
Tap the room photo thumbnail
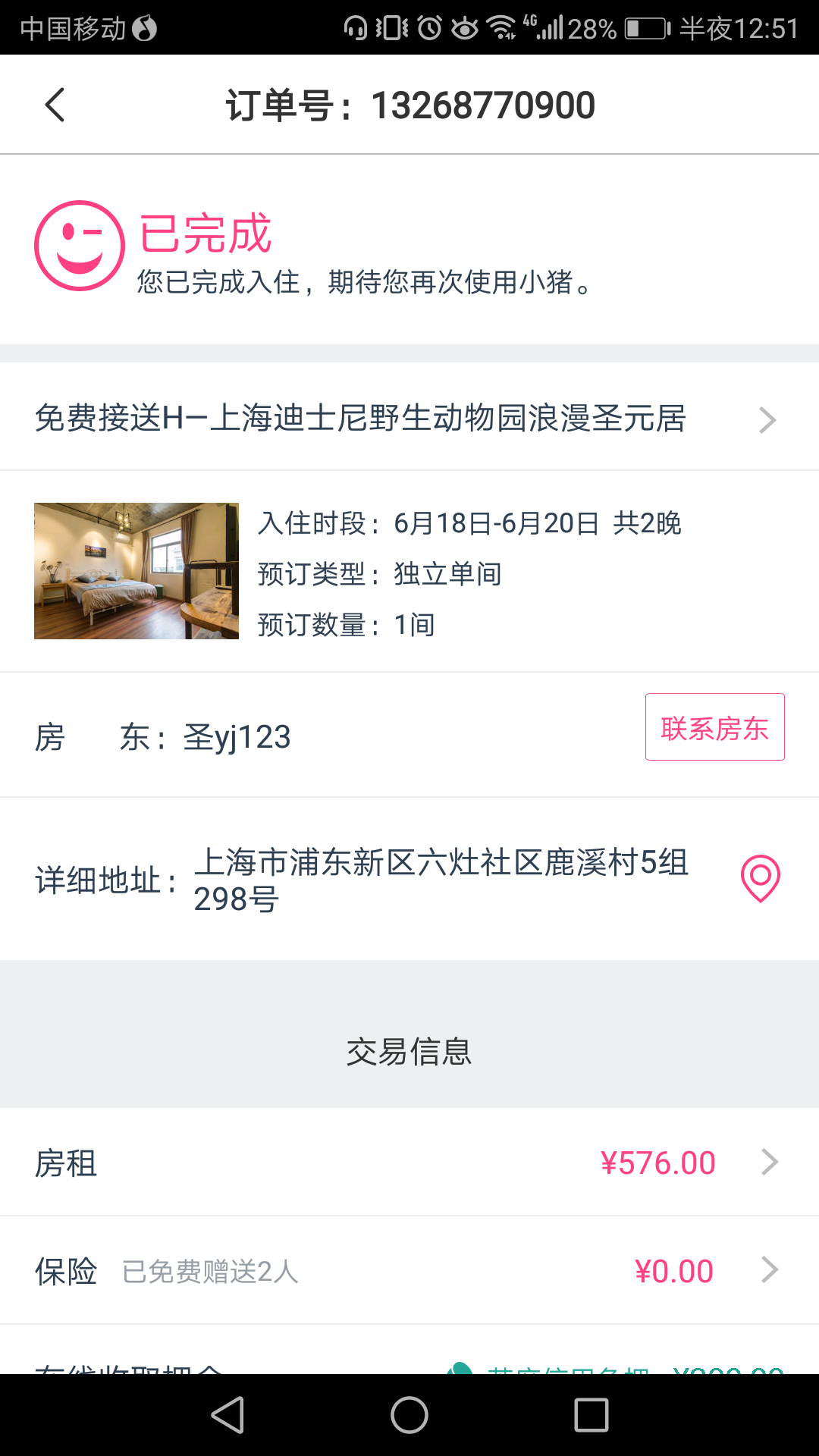pyautogui.click(x=136, y=570)
